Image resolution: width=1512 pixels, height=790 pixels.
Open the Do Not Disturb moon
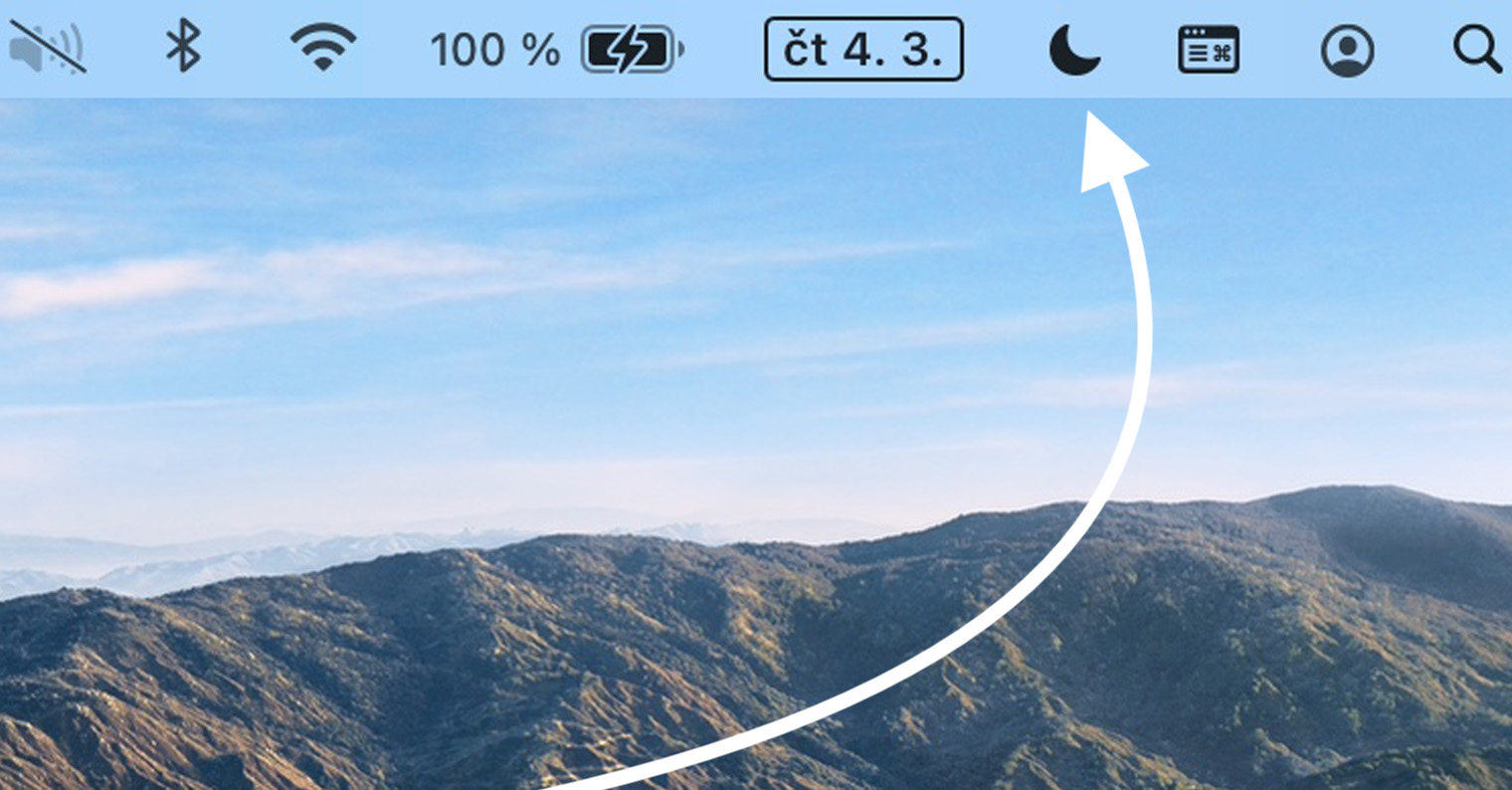(1075, 49)
